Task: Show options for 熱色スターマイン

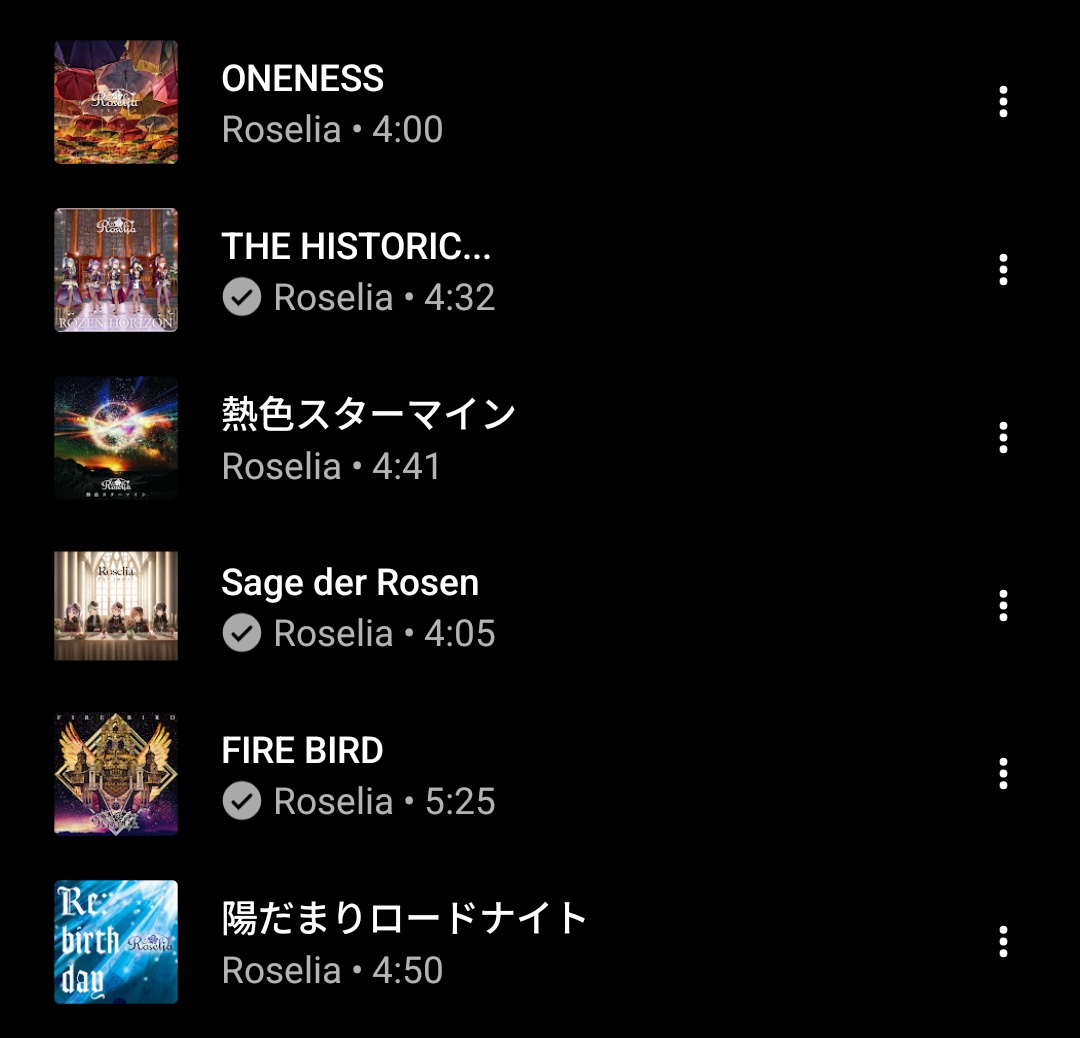Action: click(x=1003, y=438)
